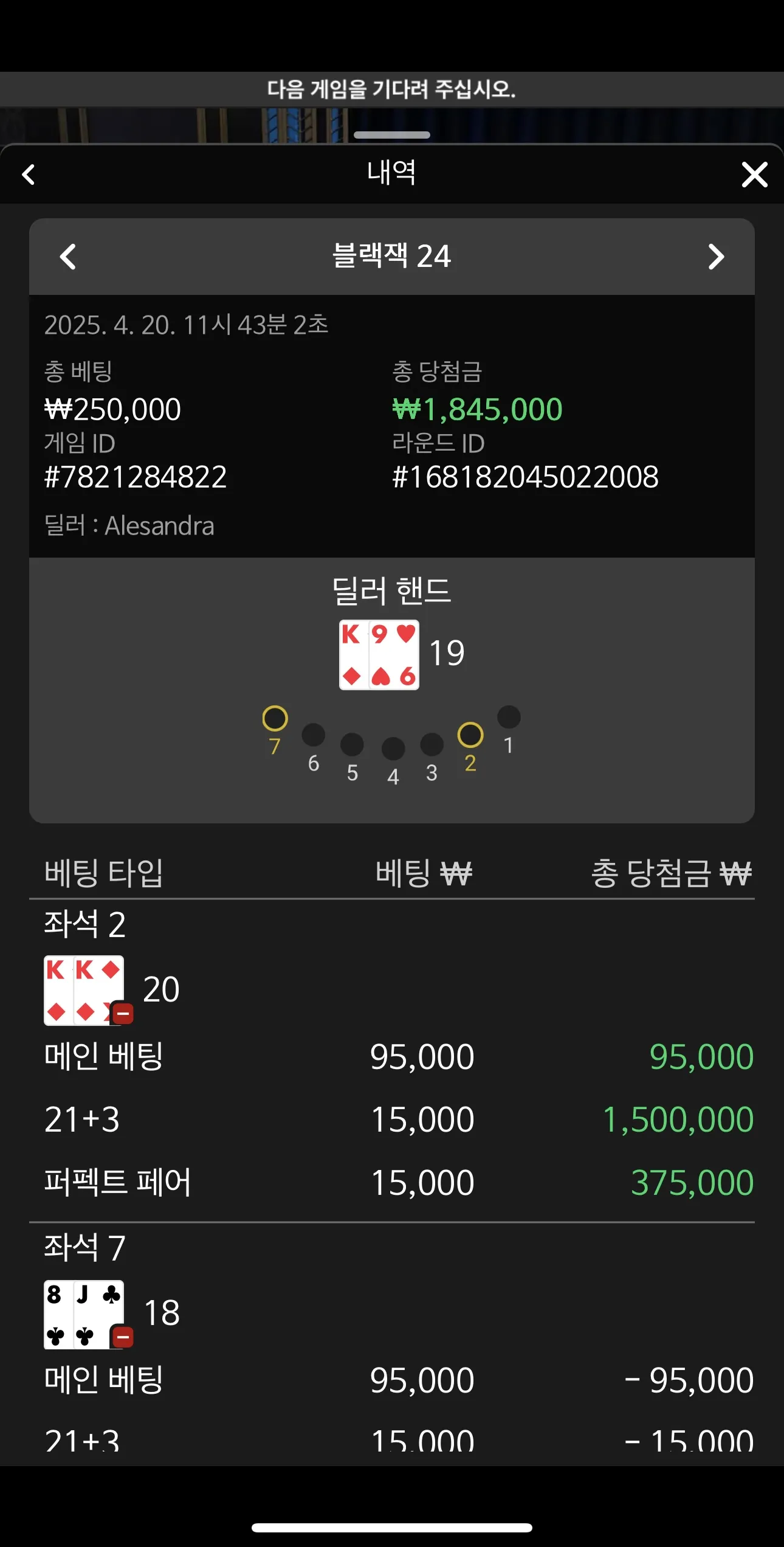Show the previous game round record
This screenshot has width=784, height=1547.
pos(68,257)
